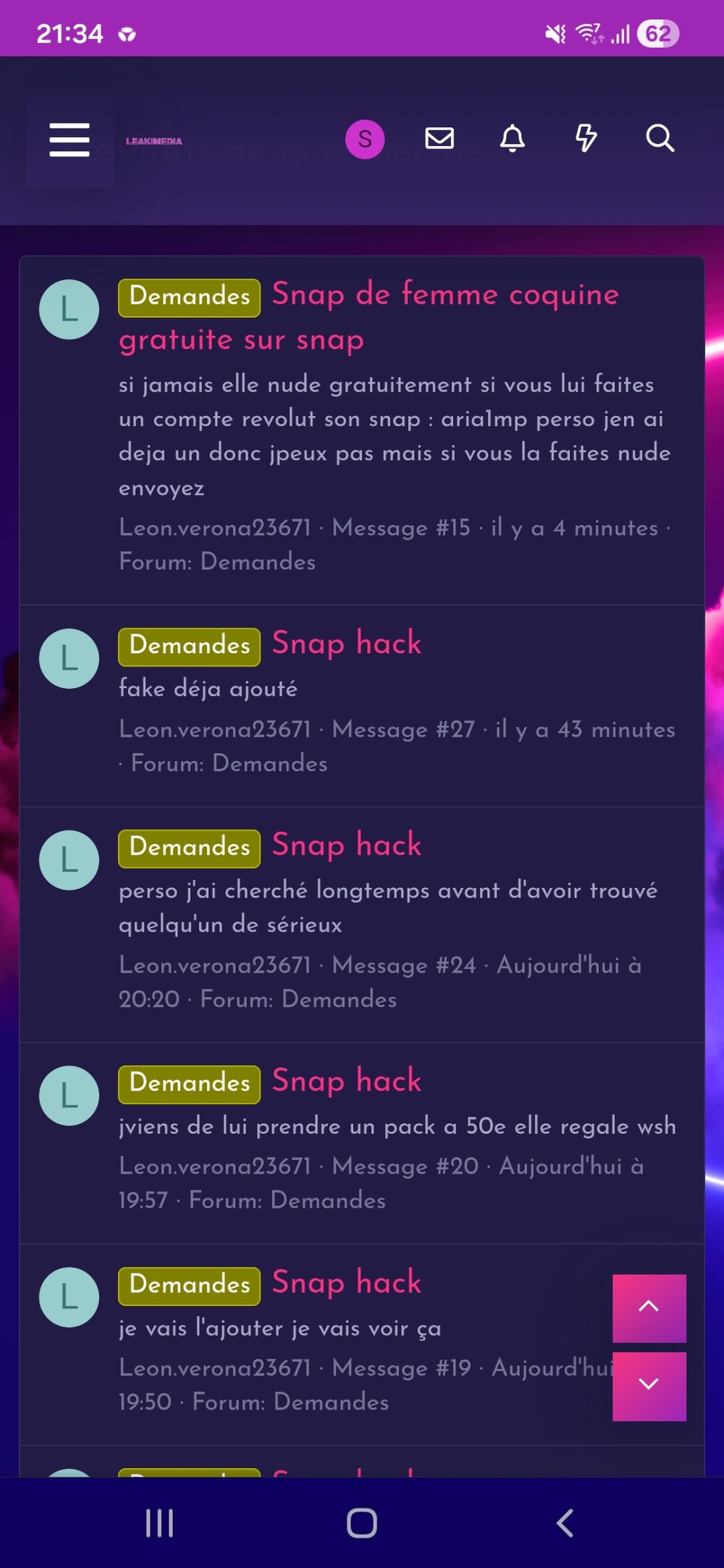The height and width of the screenshot is (1568, 724).
Task: Go to the system home screen
Action: click(x=362, y=1522)
